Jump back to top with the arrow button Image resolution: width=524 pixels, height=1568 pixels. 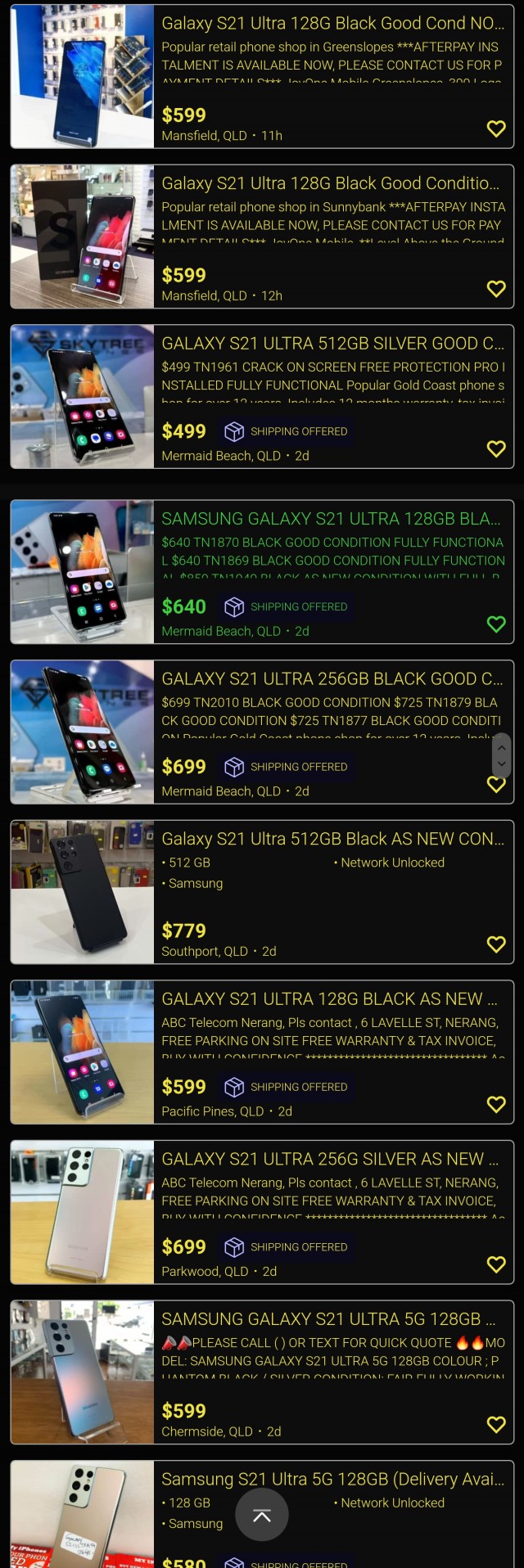262,1516
